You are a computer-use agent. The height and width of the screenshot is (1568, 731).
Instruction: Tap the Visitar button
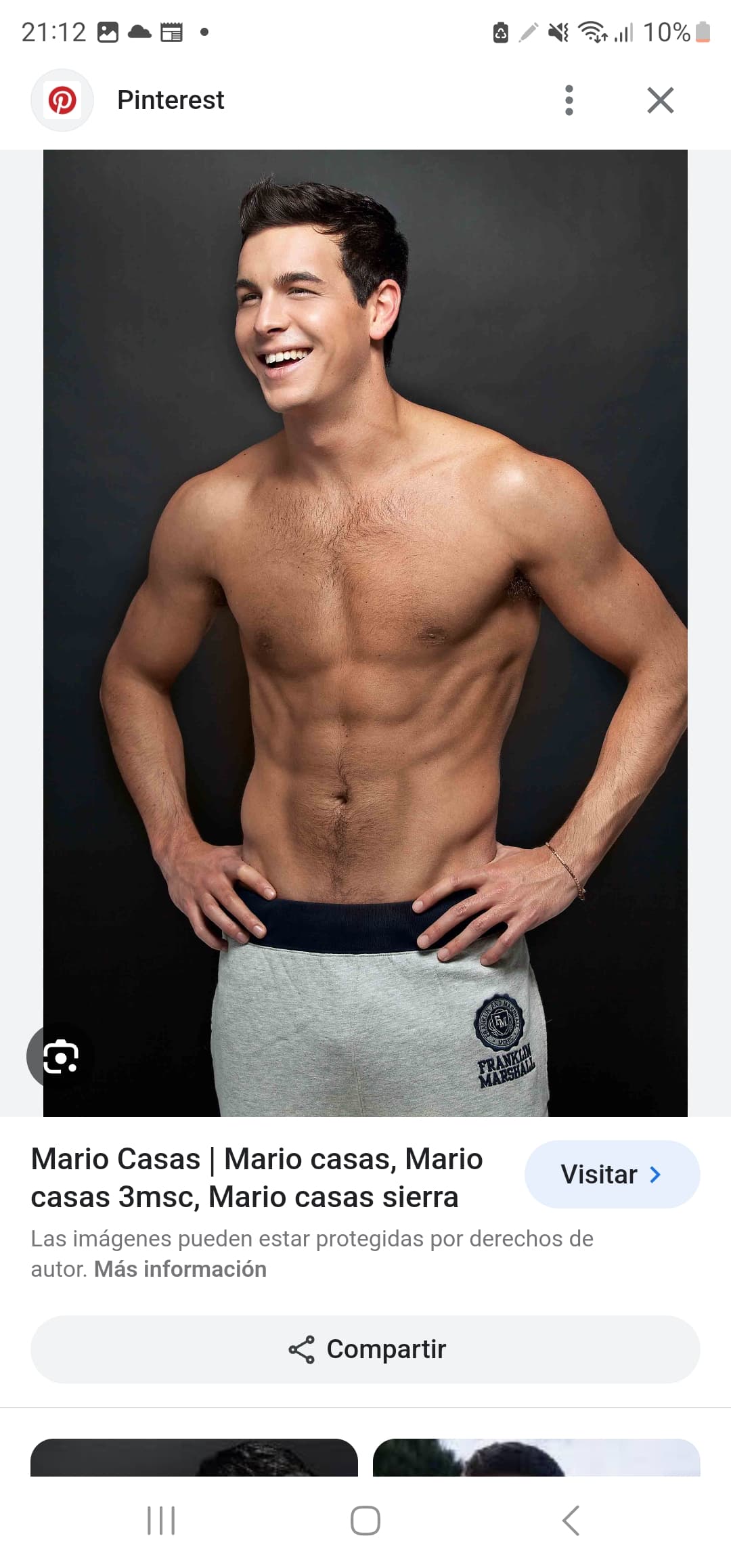tap(612, 1174)
